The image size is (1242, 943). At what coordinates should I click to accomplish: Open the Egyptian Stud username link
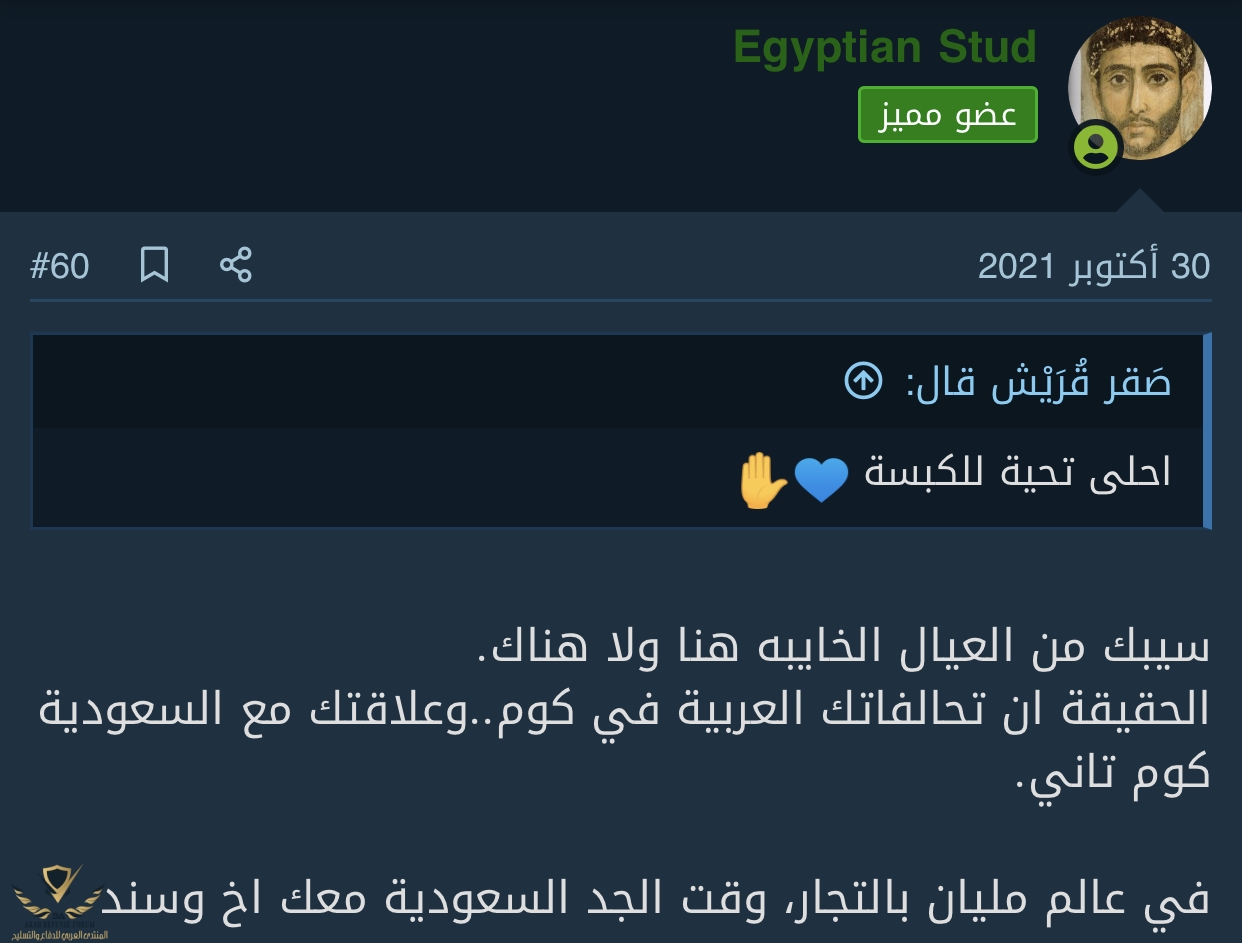pos(884,47)
